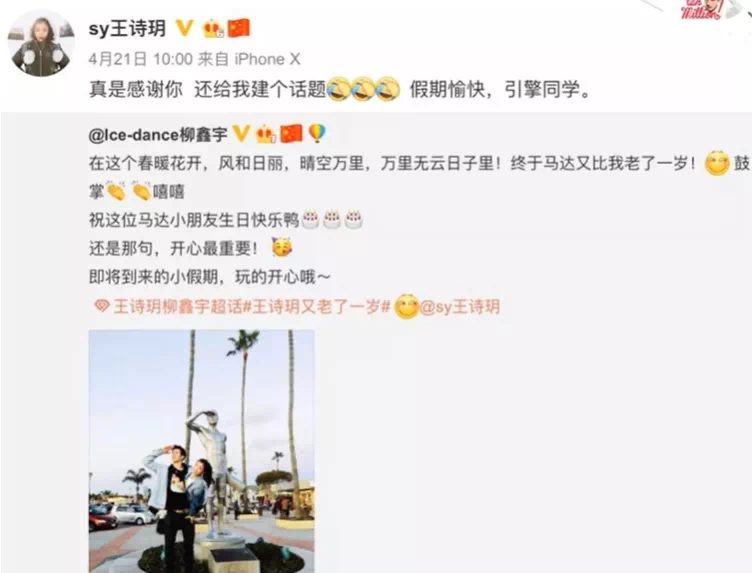Image resolution: width=752 pixels, height=573 pixels.
Task: Open the @Ice-dance柳鑫宇 profile link
Action: point(157,133)
